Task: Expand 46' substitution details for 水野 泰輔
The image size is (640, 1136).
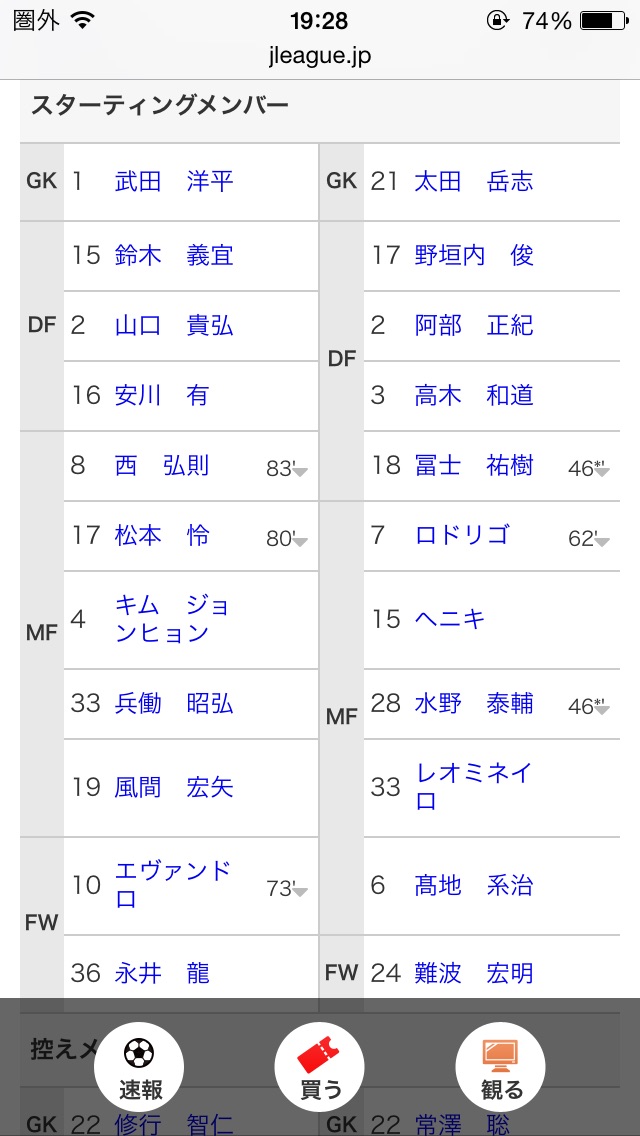Action: pyautogui.click(x=588, y=706)
